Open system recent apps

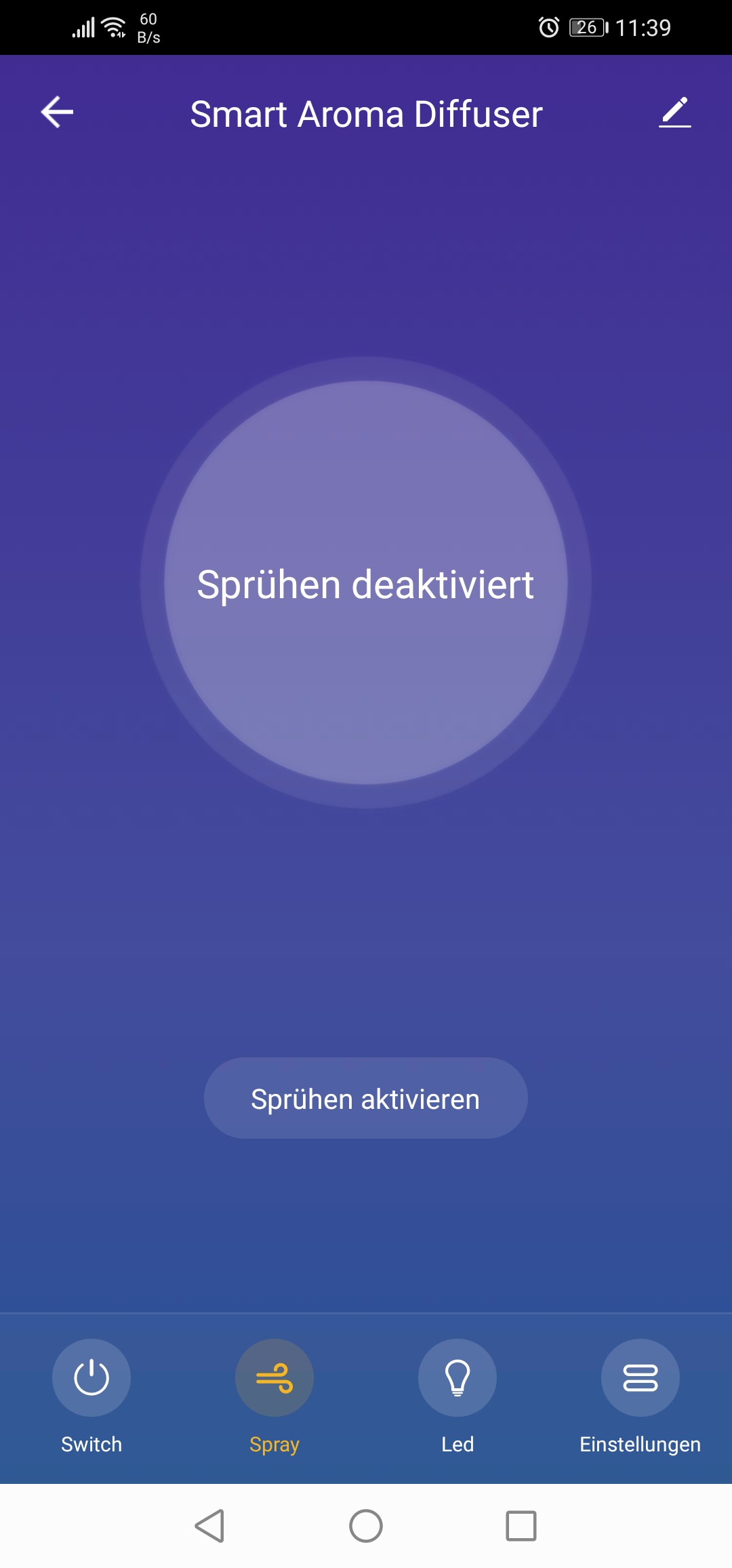pos(521,1526)
